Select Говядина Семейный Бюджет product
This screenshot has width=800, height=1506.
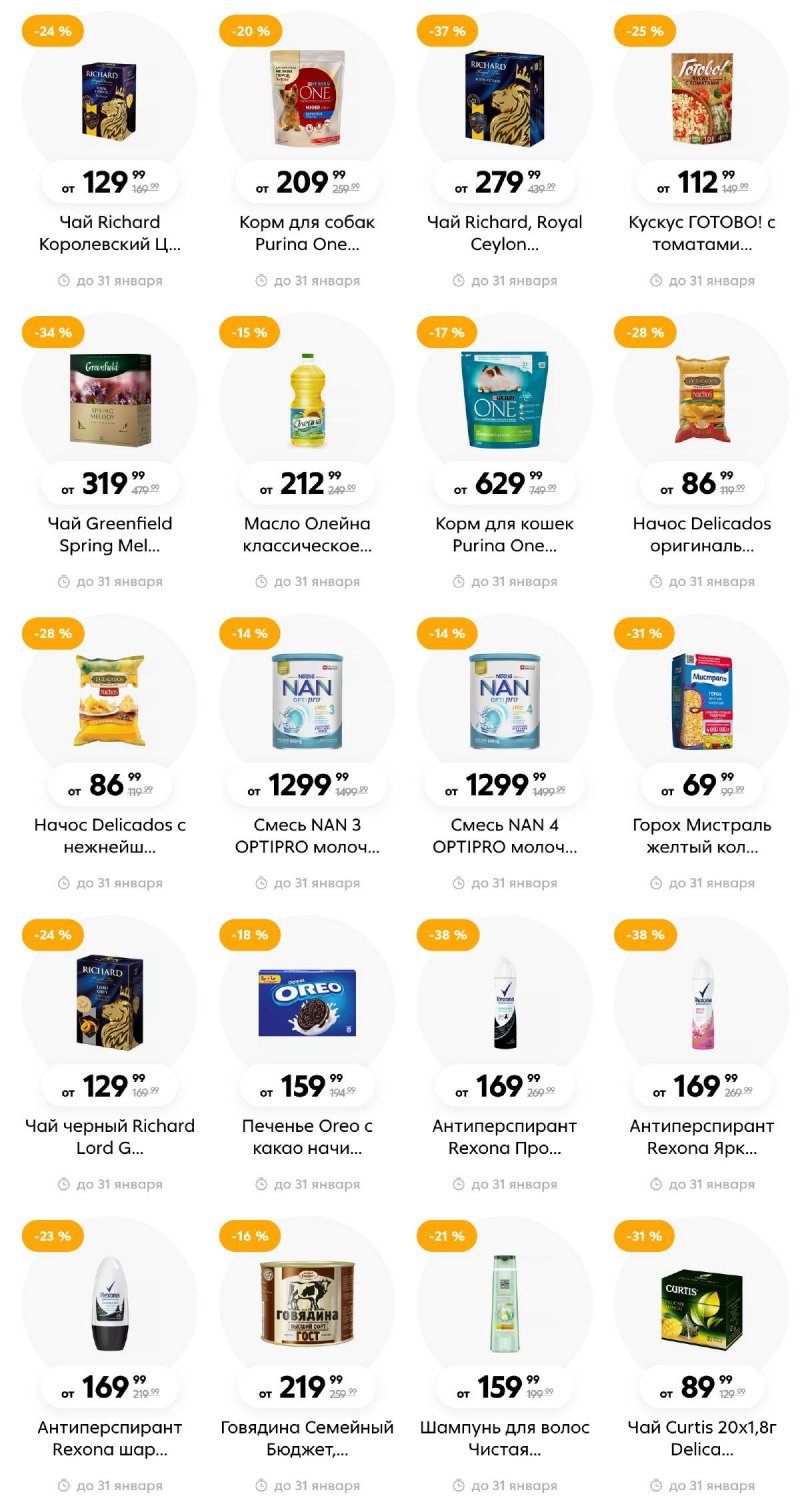307,1305
